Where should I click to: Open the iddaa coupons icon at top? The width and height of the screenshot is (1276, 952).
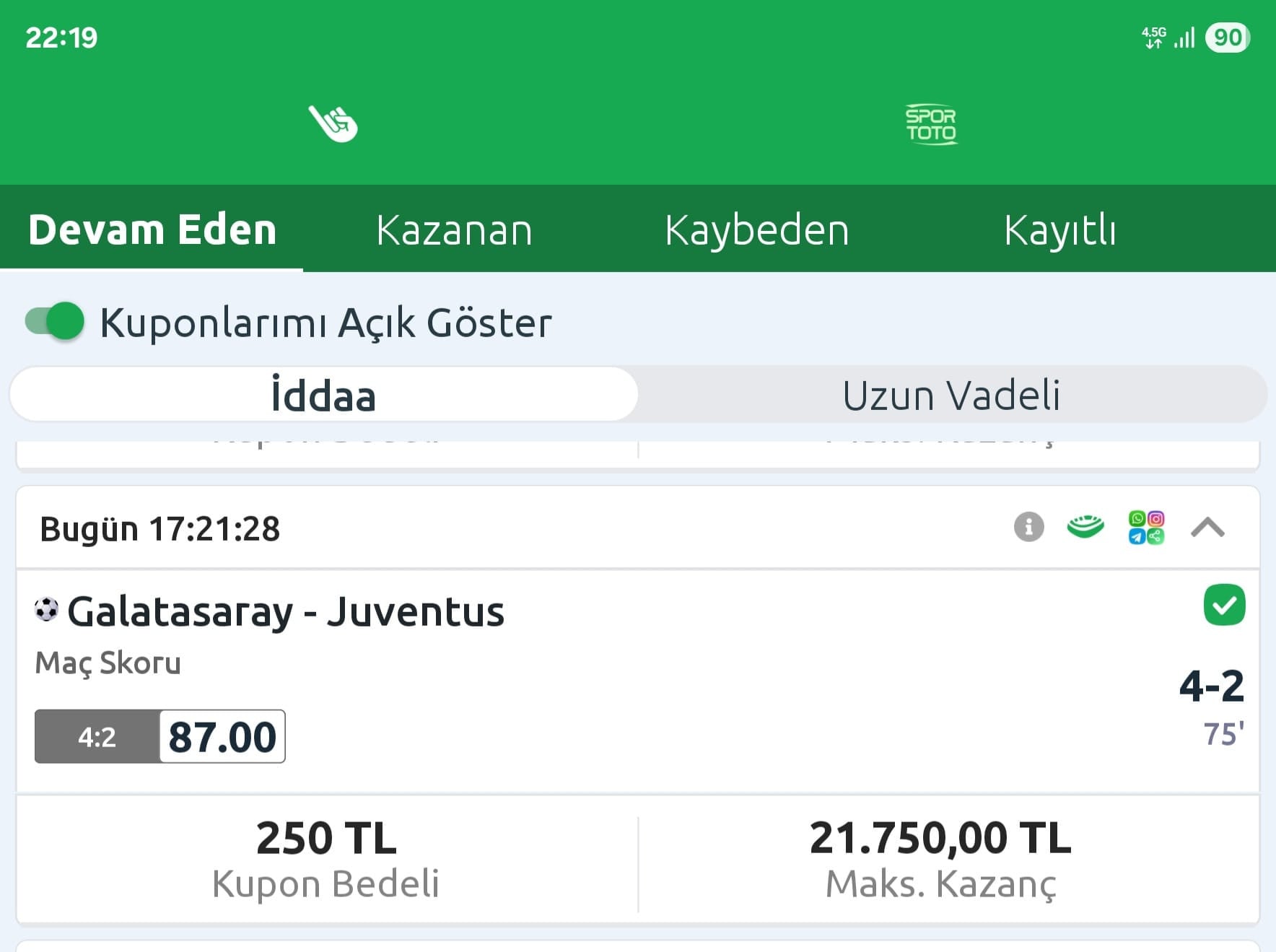tap(333, 123)
